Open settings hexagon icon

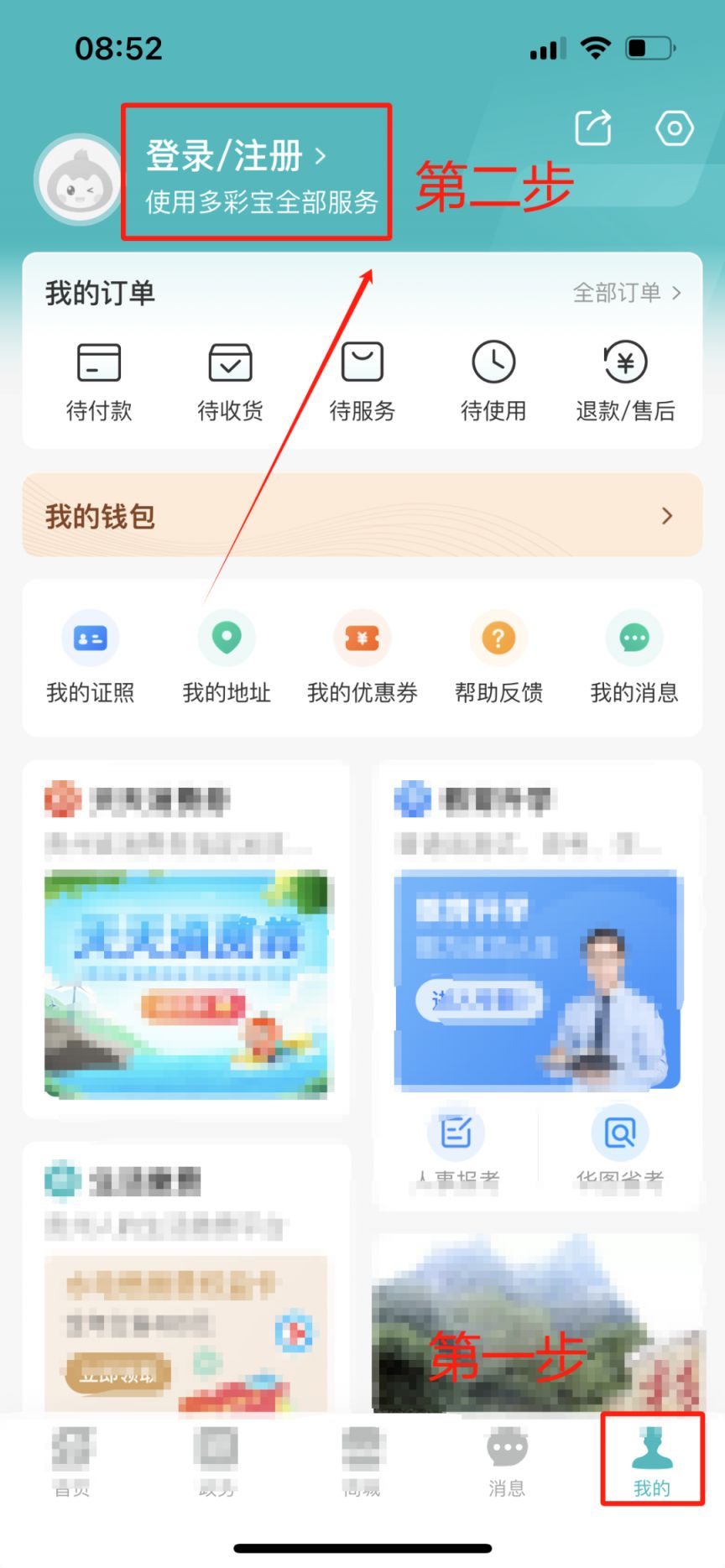pos(674,128)
